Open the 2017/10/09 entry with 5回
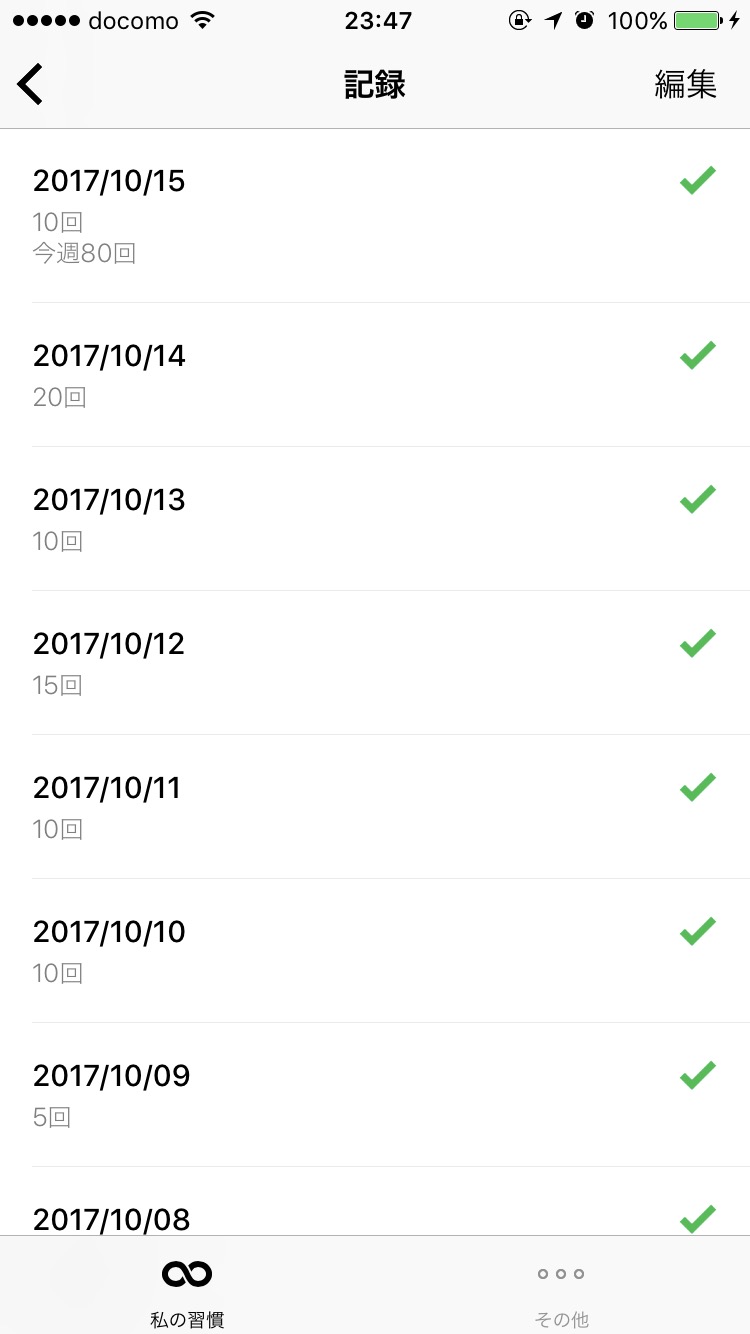 point(375,1095)
